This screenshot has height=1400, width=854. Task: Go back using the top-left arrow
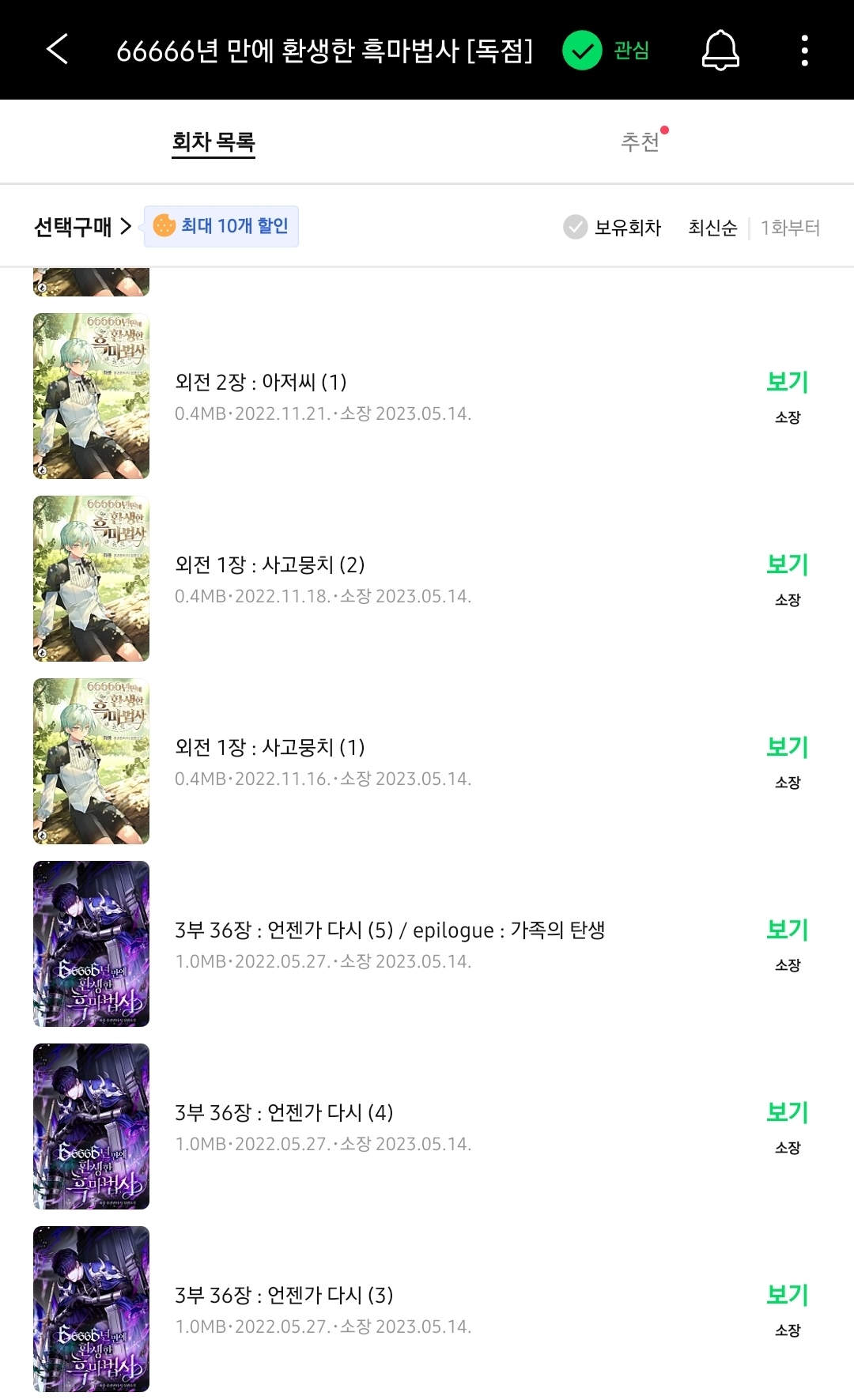(57, 50)
